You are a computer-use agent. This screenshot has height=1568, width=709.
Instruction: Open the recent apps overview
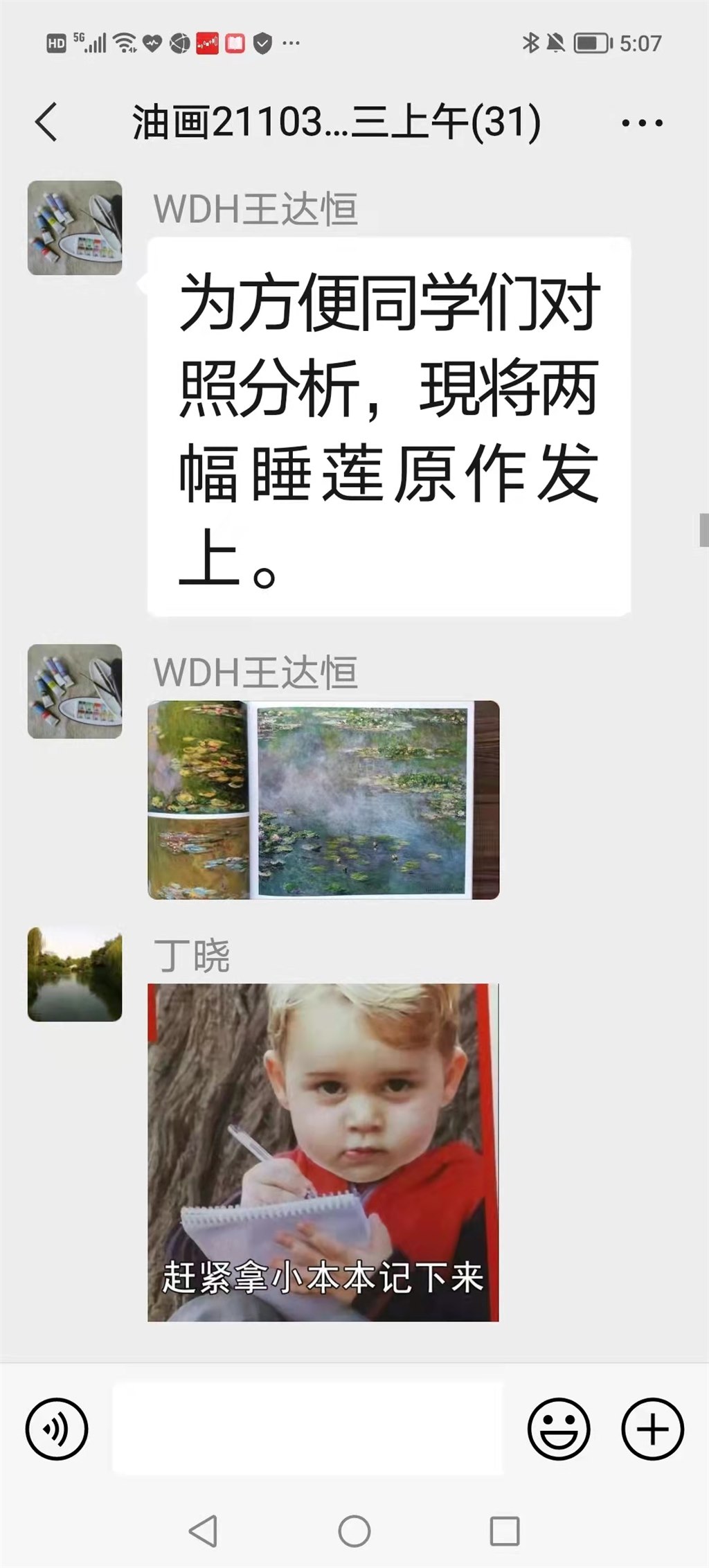(505, 1531)
